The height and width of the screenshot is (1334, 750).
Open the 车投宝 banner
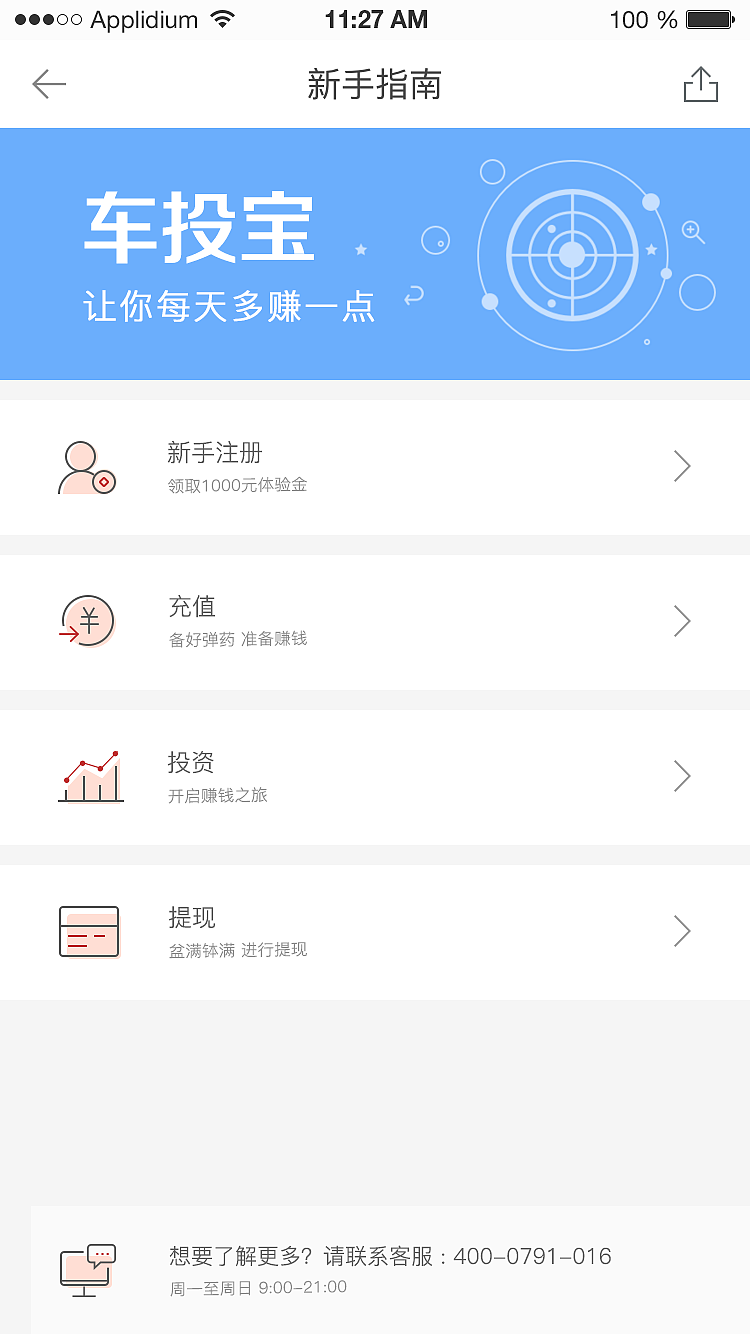(375, 254)
